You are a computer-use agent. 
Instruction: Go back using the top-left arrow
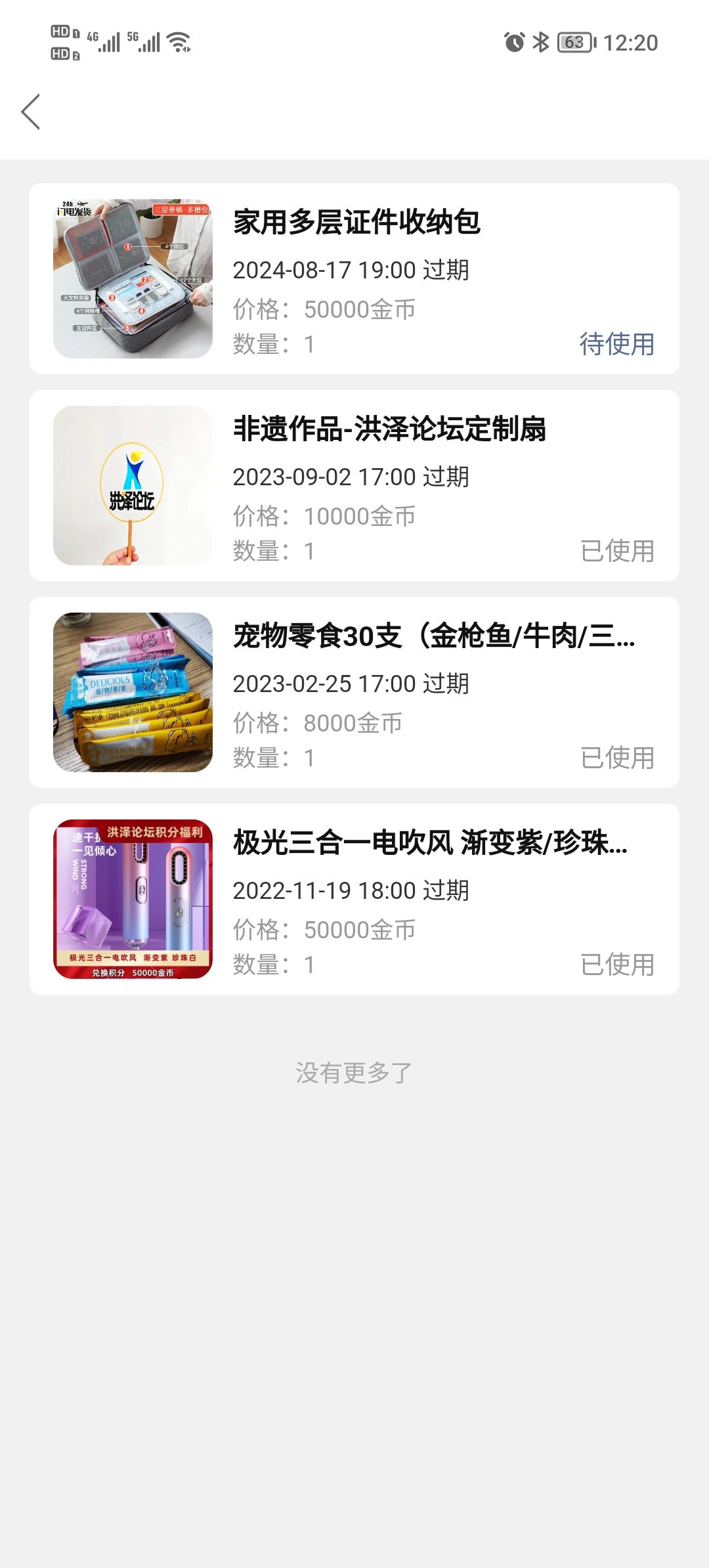click(x=31, y=112)
